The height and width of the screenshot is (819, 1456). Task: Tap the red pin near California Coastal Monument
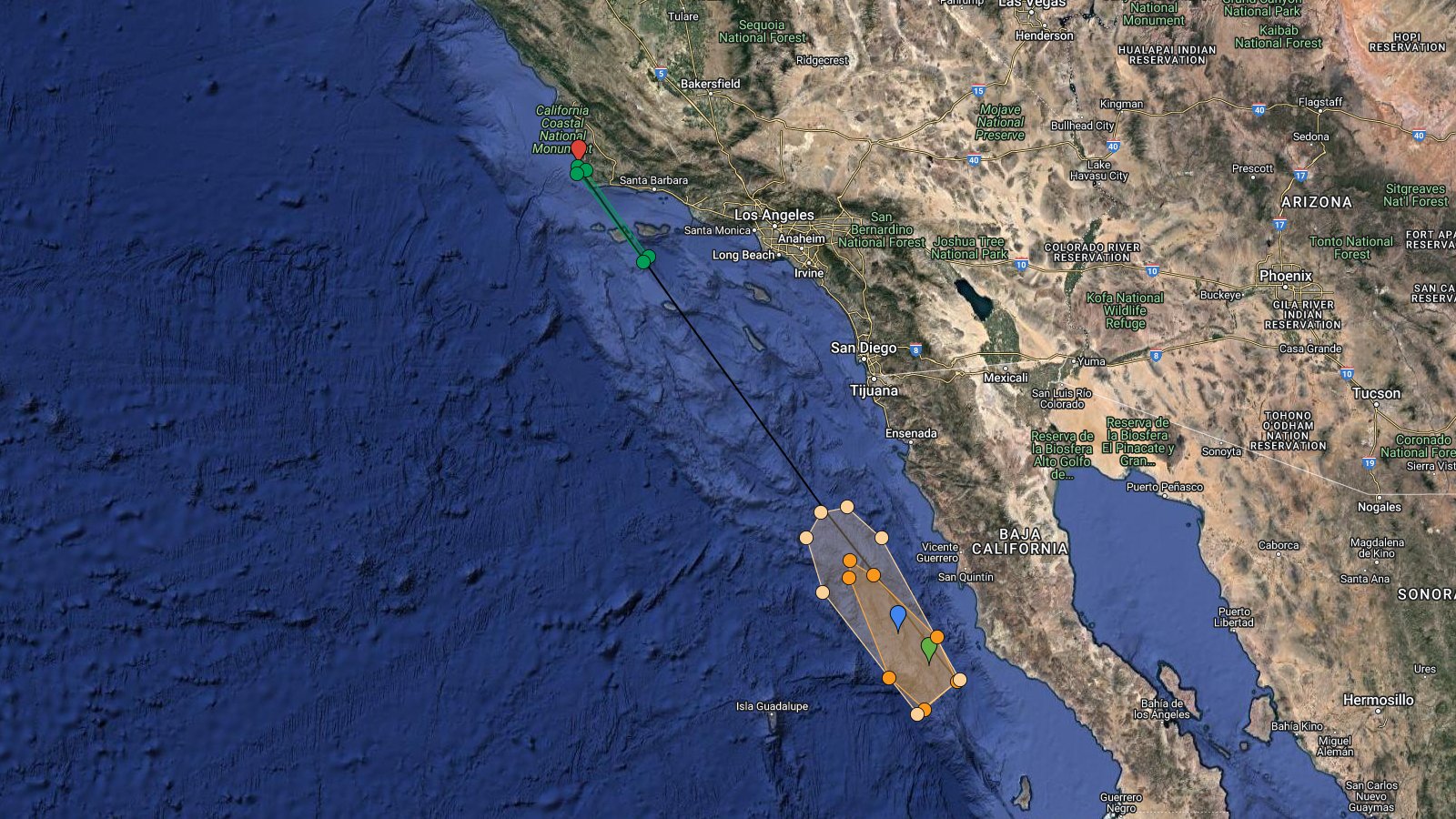[x=579, y=148]
